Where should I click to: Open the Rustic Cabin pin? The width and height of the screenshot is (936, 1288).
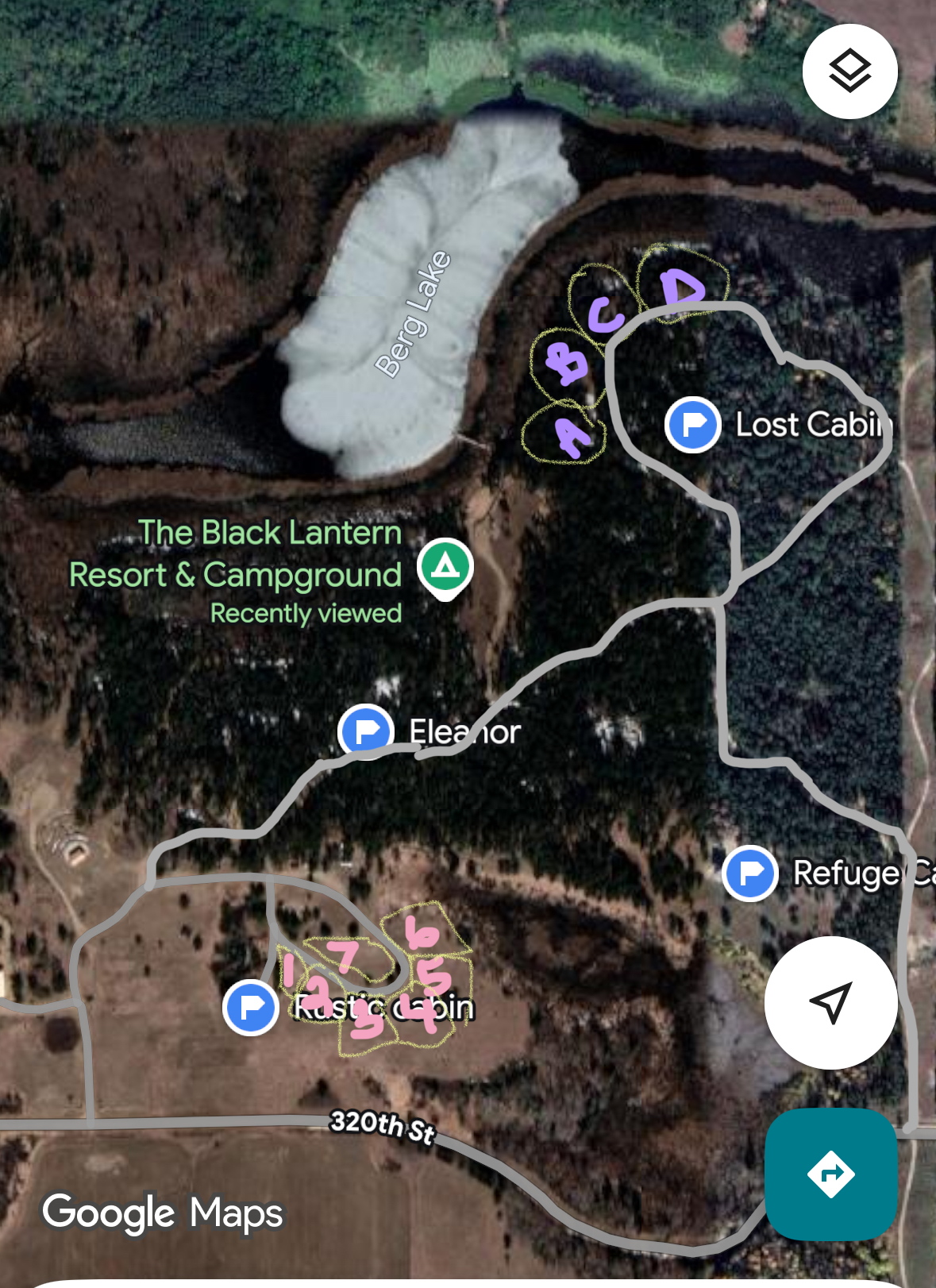tap(251, 1007)
